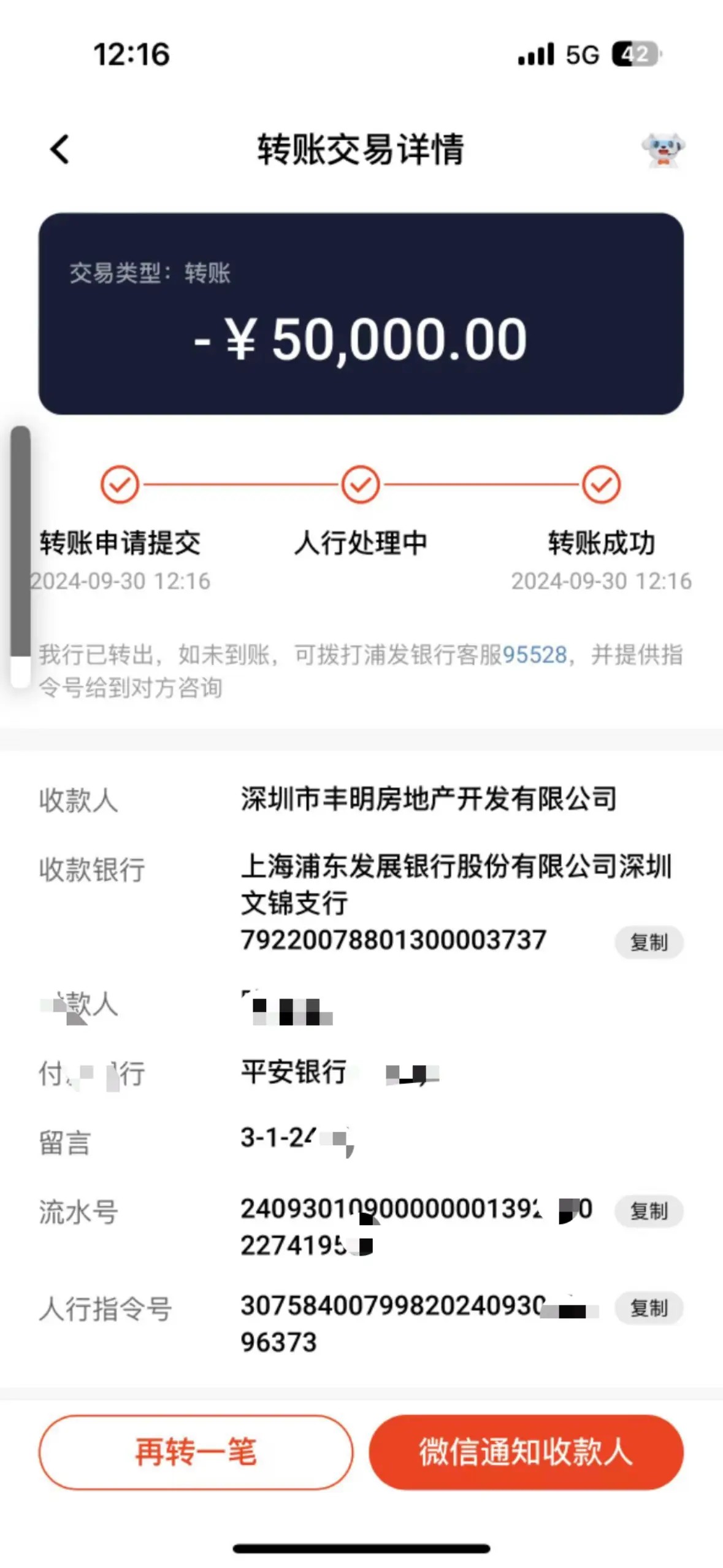723x1568 pixels.
Task: Call the customer service number 95528
Action: click(x=534, y=655)
